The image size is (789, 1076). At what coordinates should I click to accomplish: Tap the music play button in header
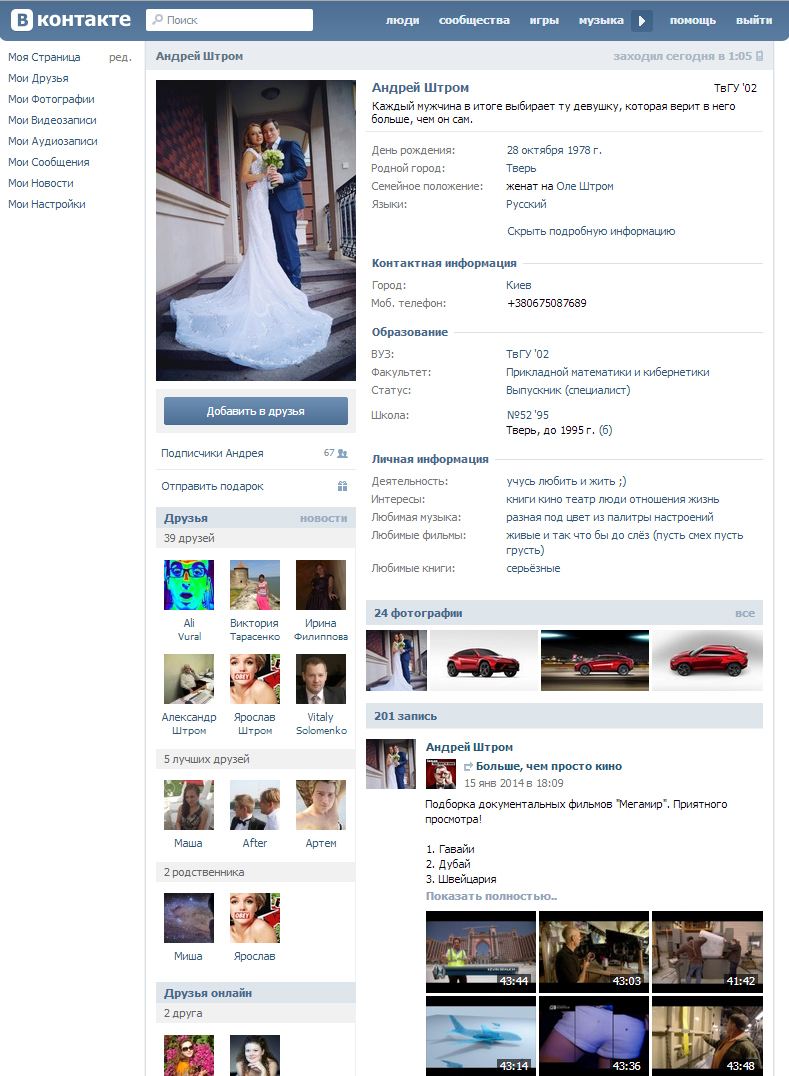(642, 20)
